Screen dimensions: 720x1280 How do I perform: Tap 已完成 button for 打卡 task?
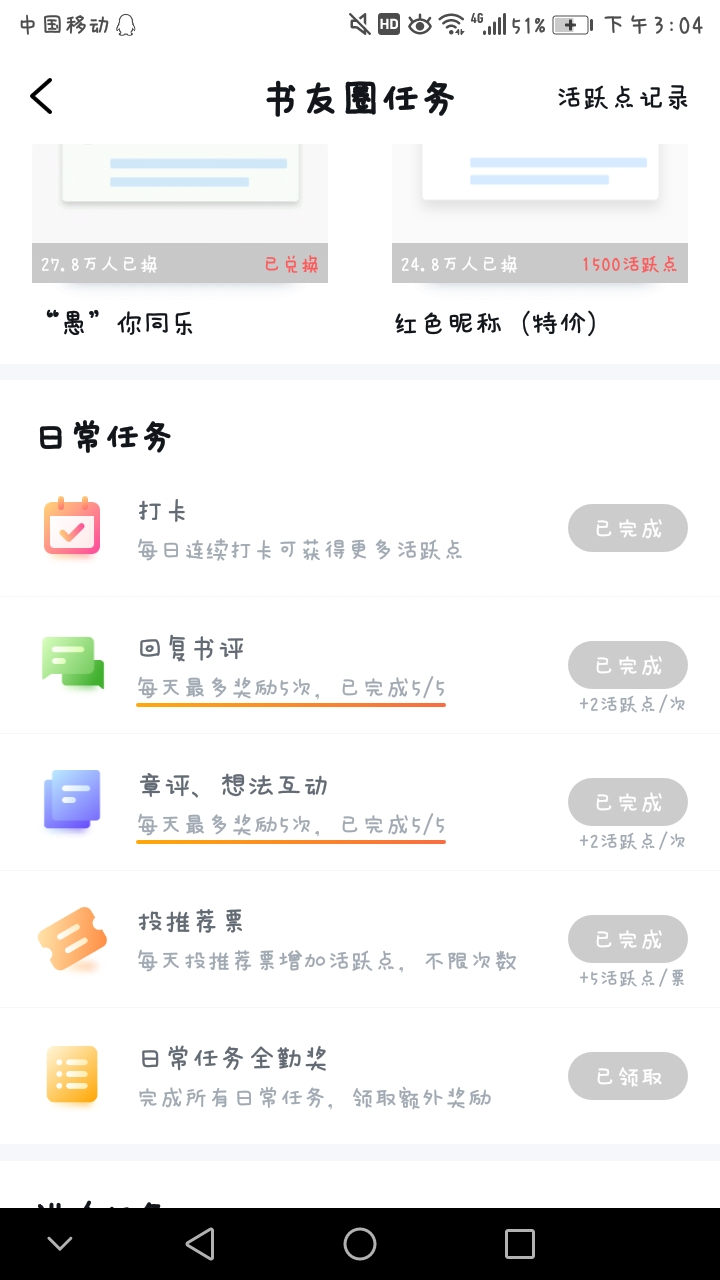[628, 528]
